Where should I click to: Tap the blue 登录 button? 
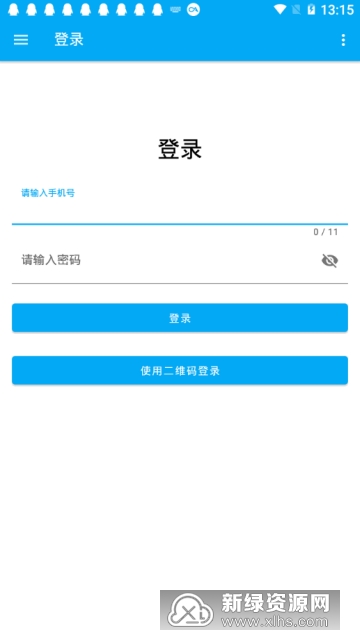click(x=180, y=318)
